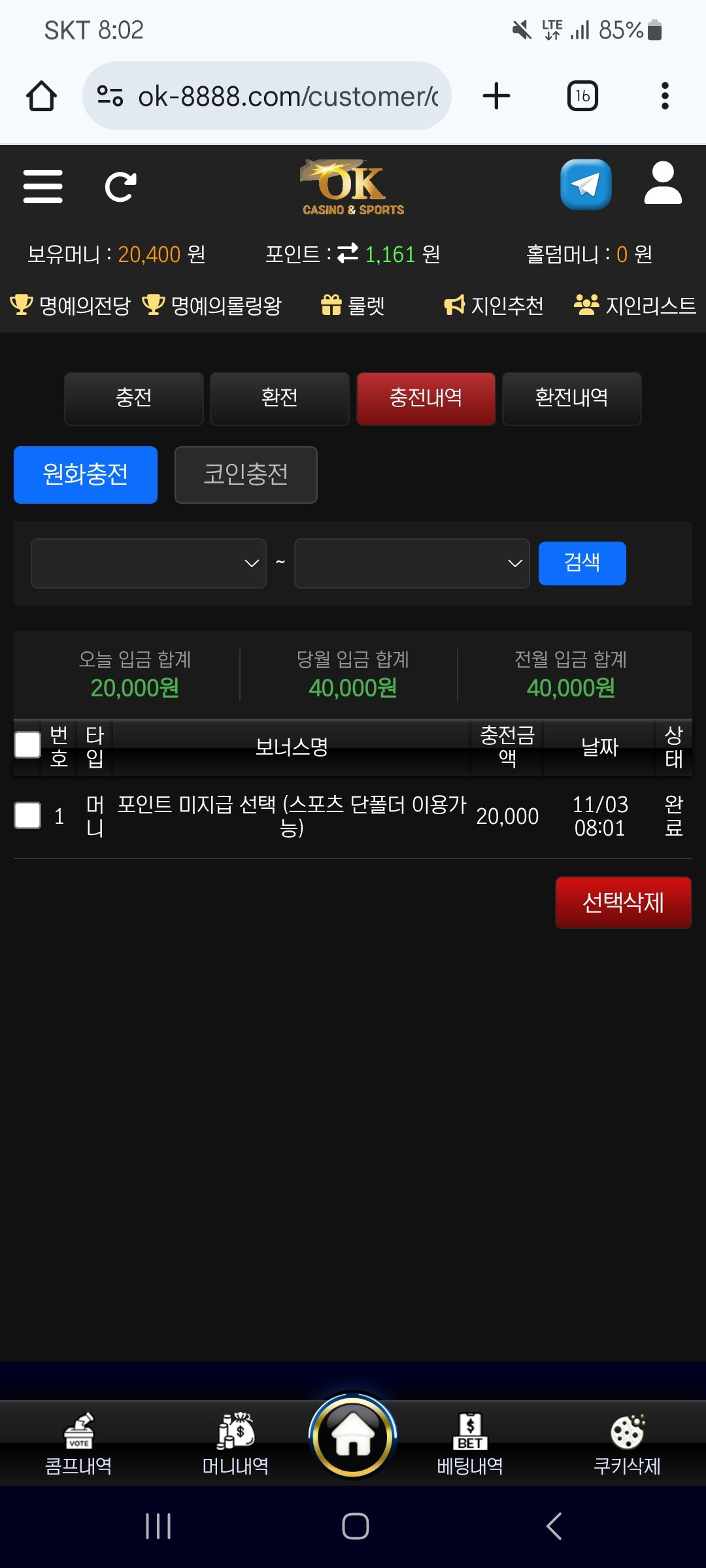706x1568 pixels.
Task: Open the hamburger side menu
Action: click(x=42, y=187)
